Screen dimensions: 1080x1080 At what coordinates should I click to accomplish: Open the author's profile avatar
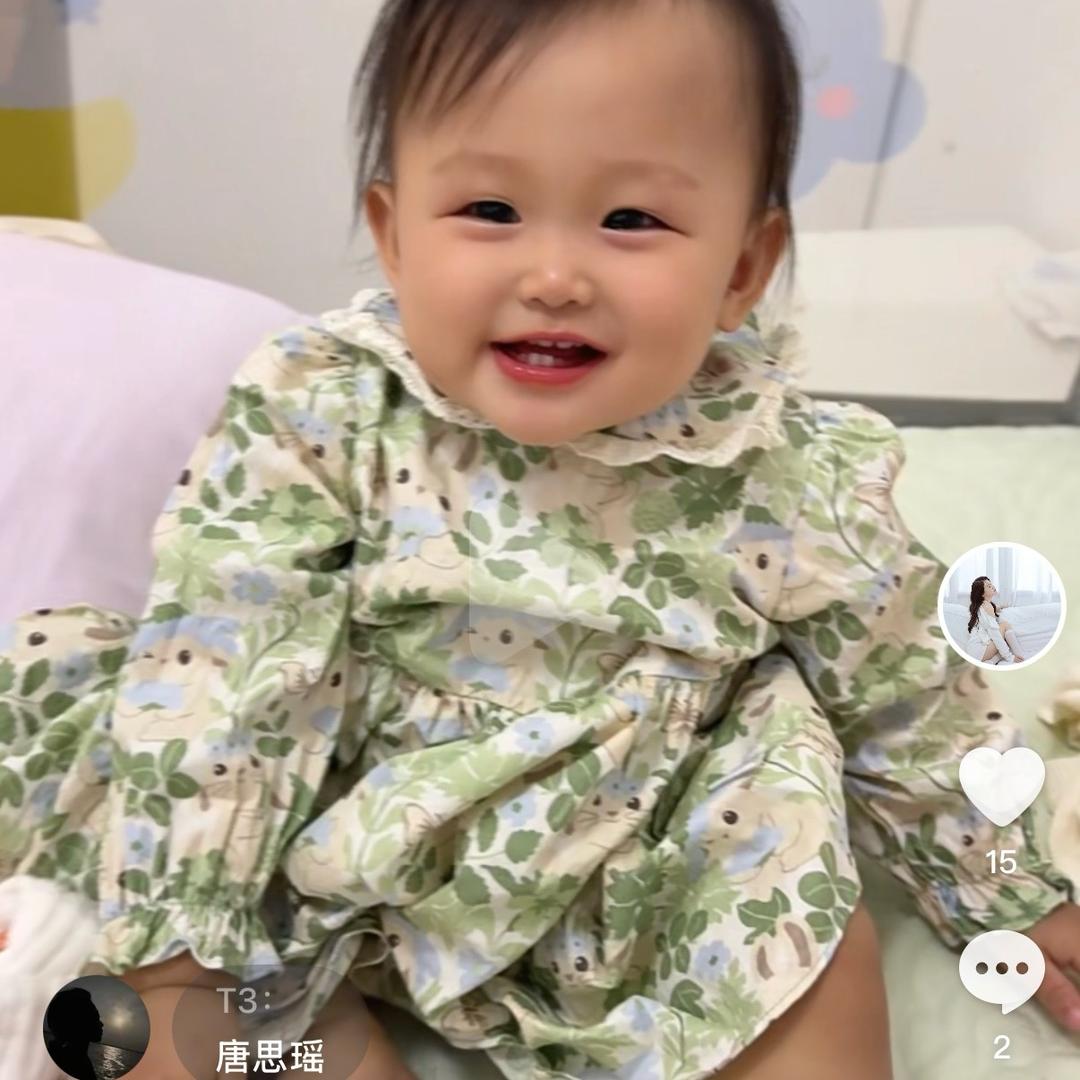1001,605
